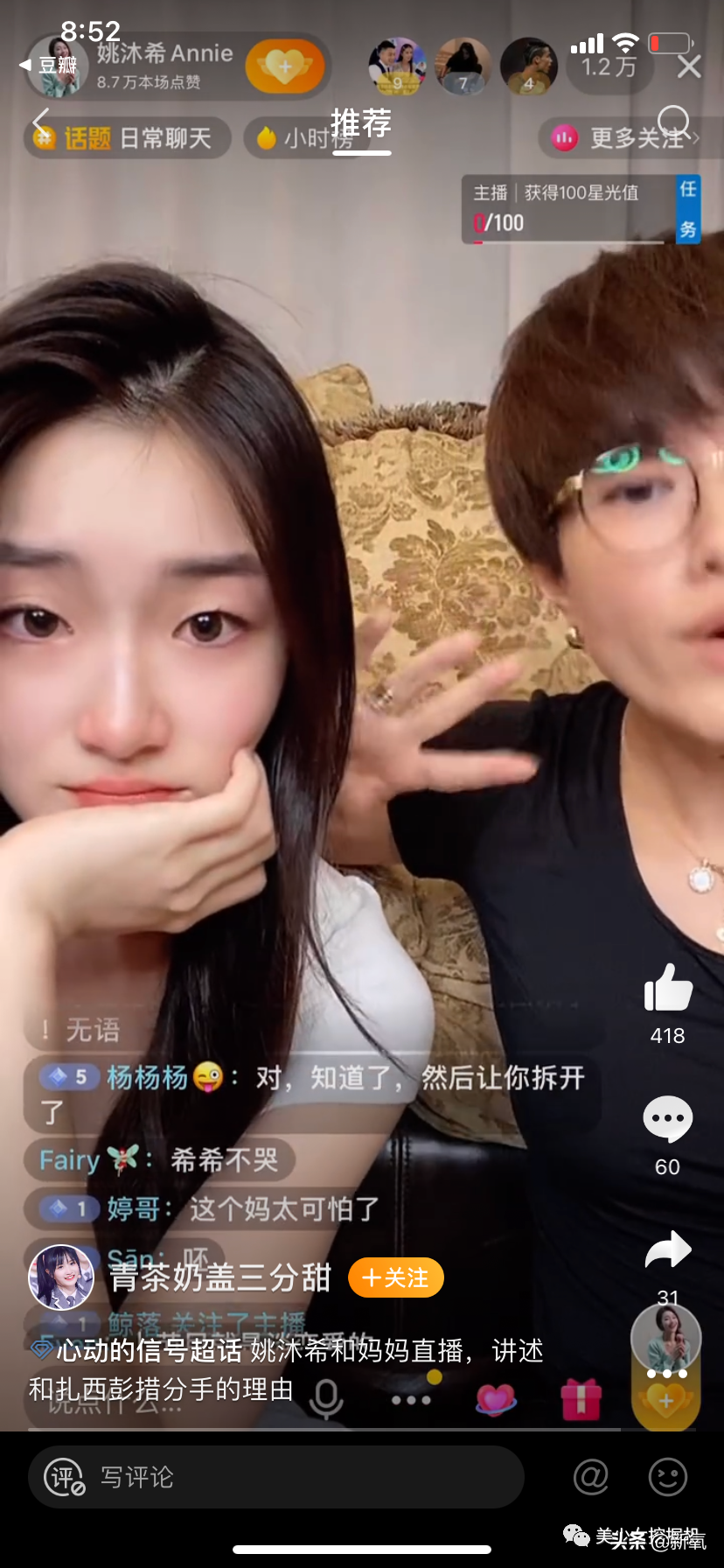Image resolution: width=724 pixels, height=1568 pixels.
Task: Return to 豆瓣 app via status bar
Action: (48, 65)
